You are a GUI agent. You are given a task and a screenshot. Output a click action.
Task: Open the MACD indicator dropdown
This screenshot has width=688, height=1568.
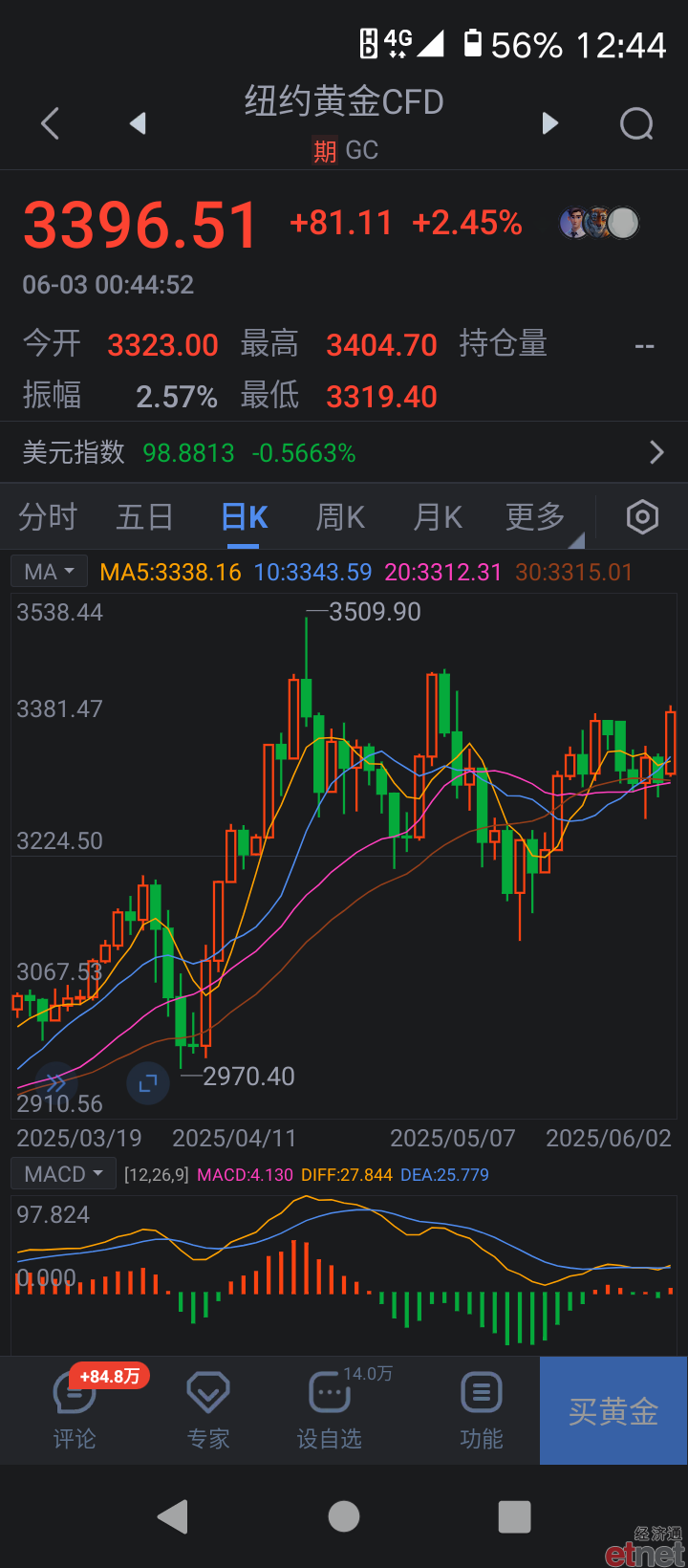(x=63, y=1174)
